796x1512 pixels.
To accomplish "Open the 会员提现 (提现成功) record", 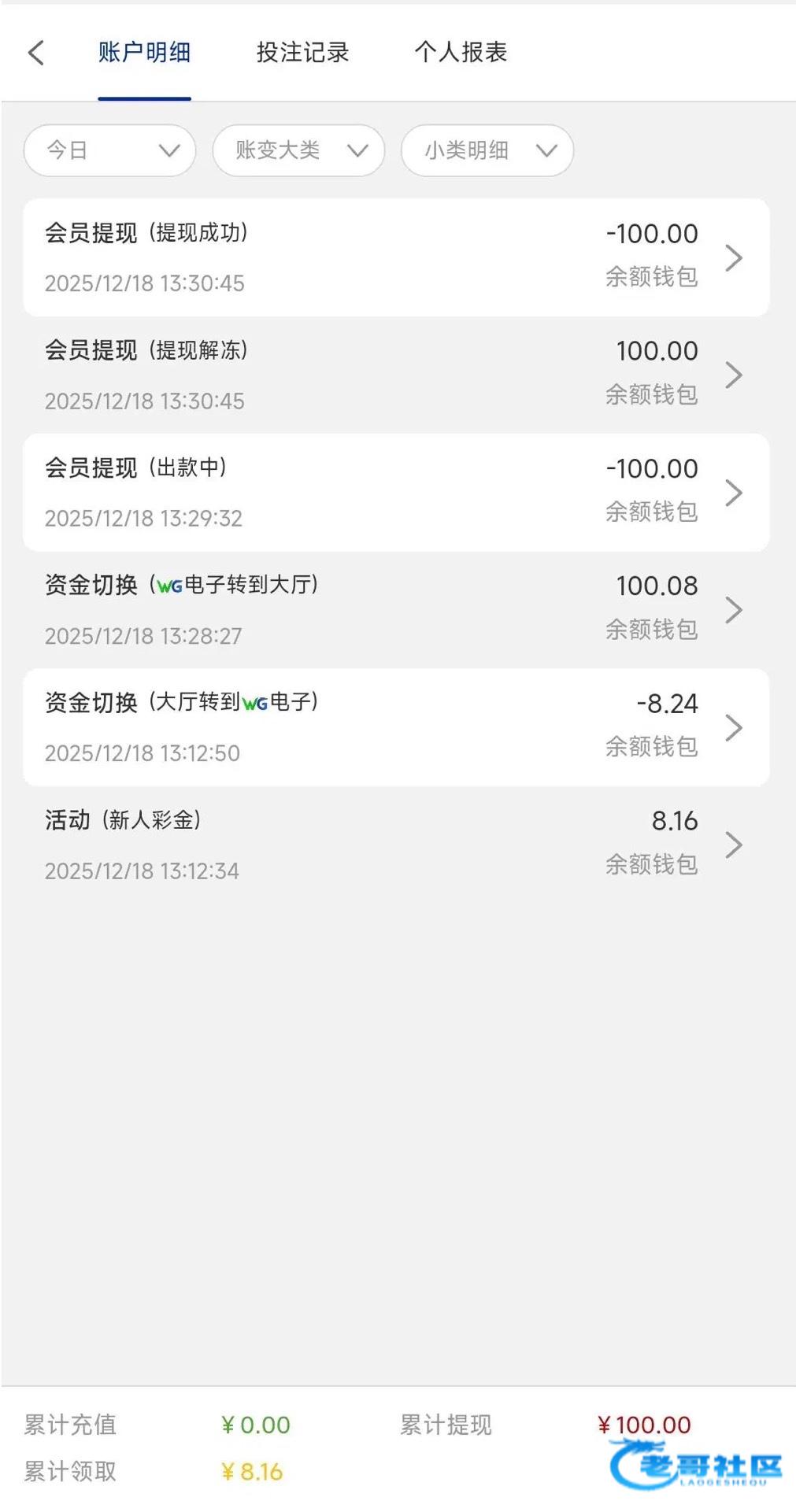I will coord(396,257).
